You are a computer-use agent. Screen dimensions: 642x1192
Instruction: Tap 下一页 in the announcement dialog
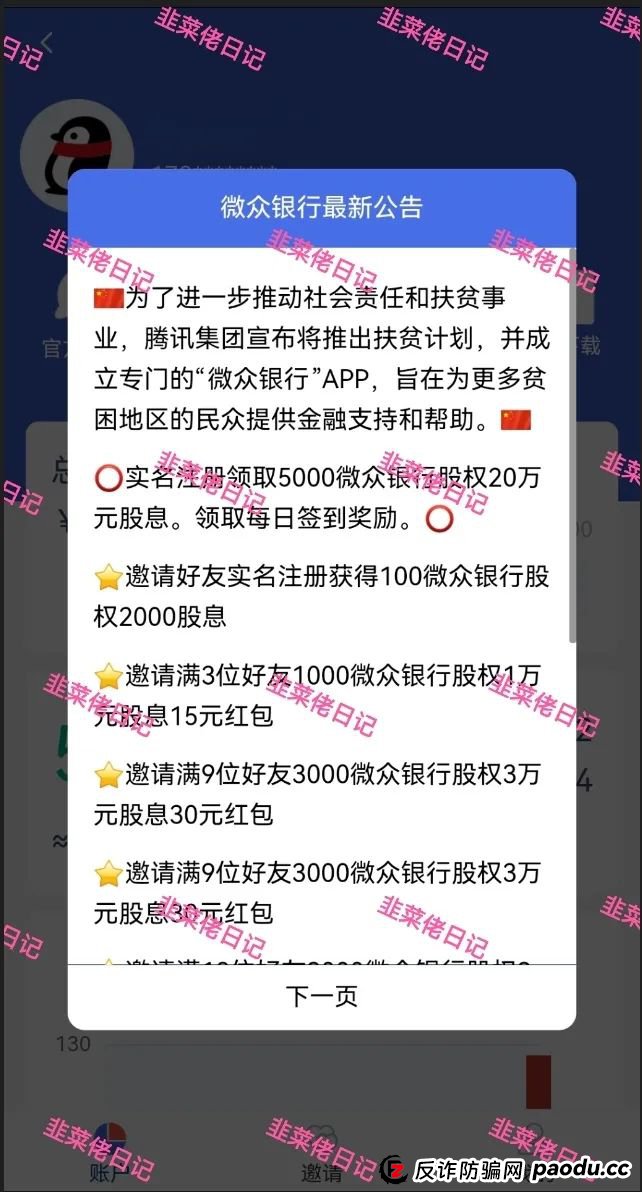tap(321, 996)
